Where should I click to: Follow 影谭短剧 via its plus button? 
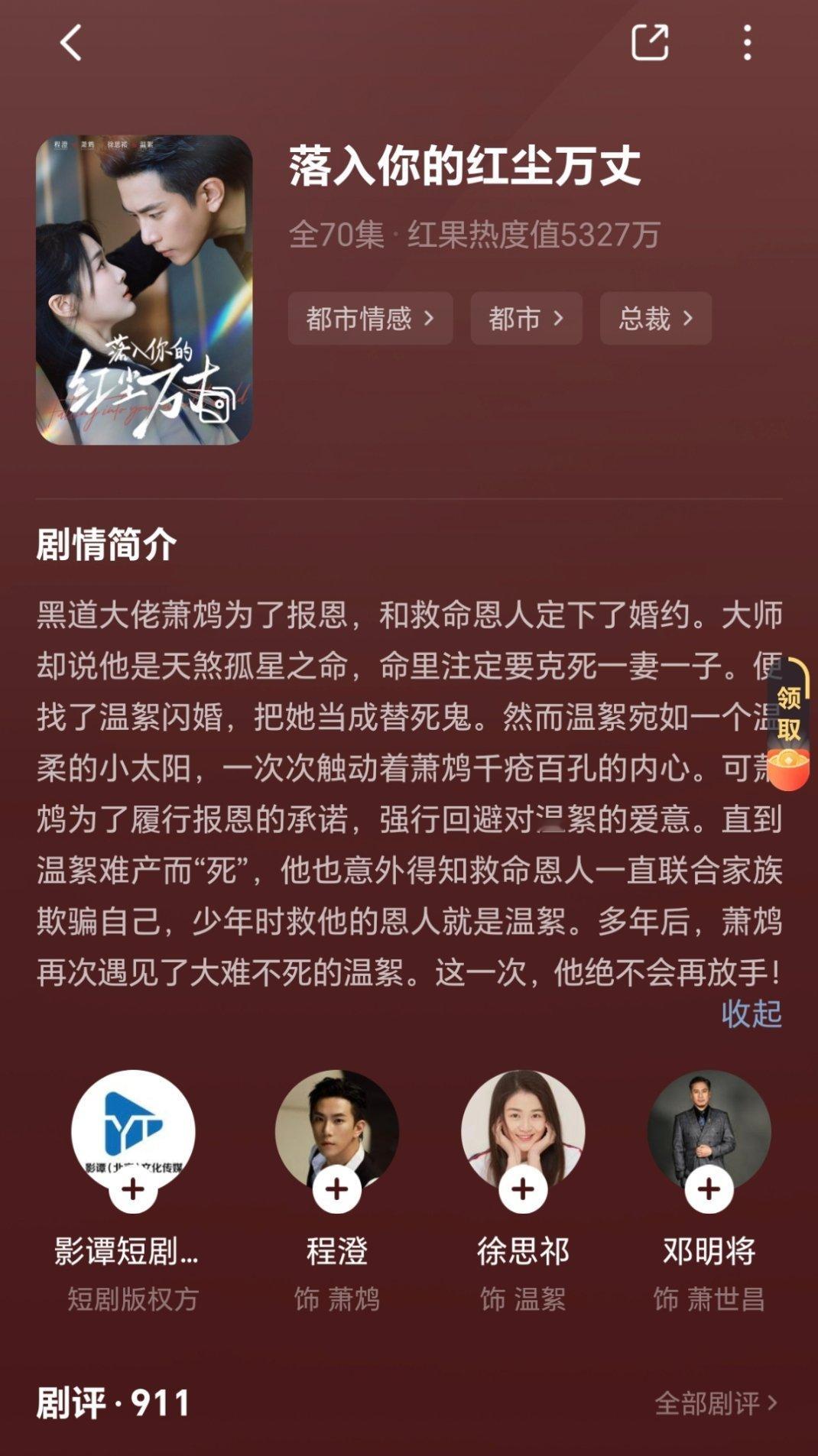[x=134, y=1189]
